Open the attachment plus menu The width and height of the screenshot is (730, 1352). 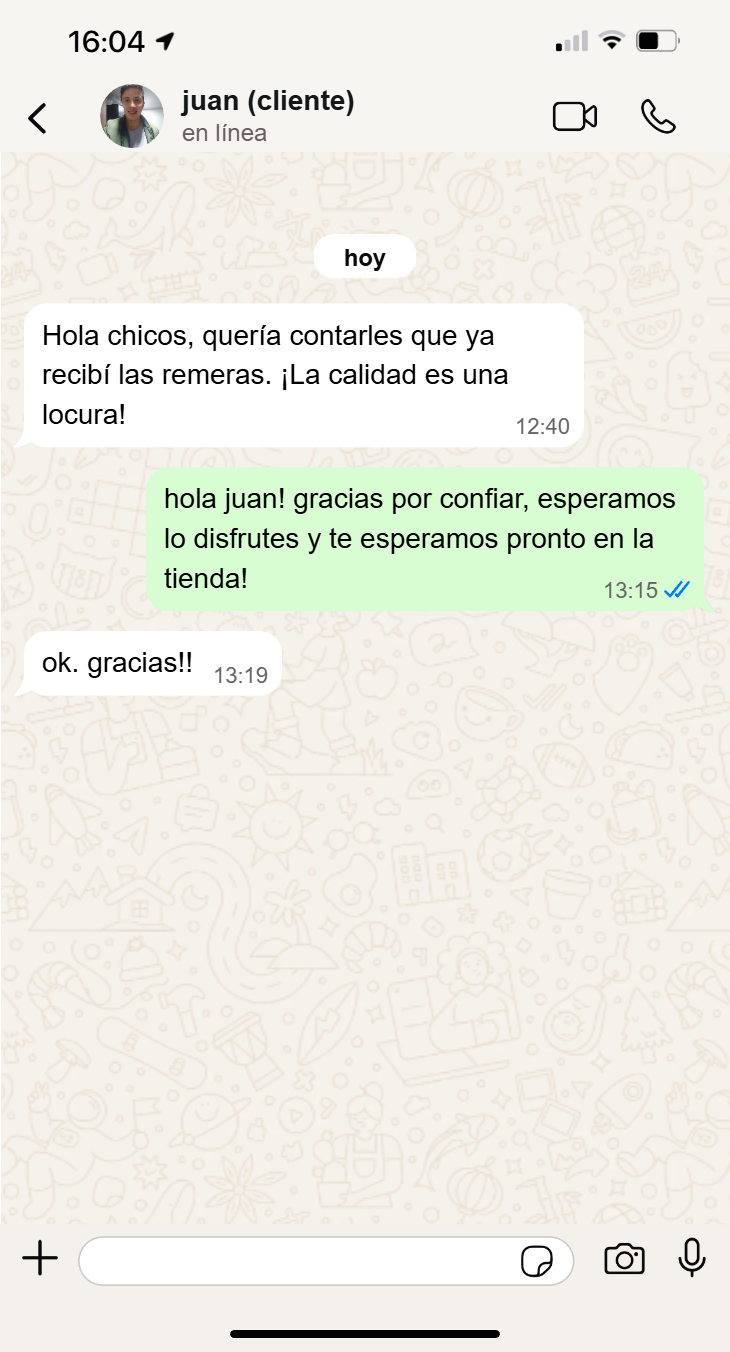[40, 1260]
